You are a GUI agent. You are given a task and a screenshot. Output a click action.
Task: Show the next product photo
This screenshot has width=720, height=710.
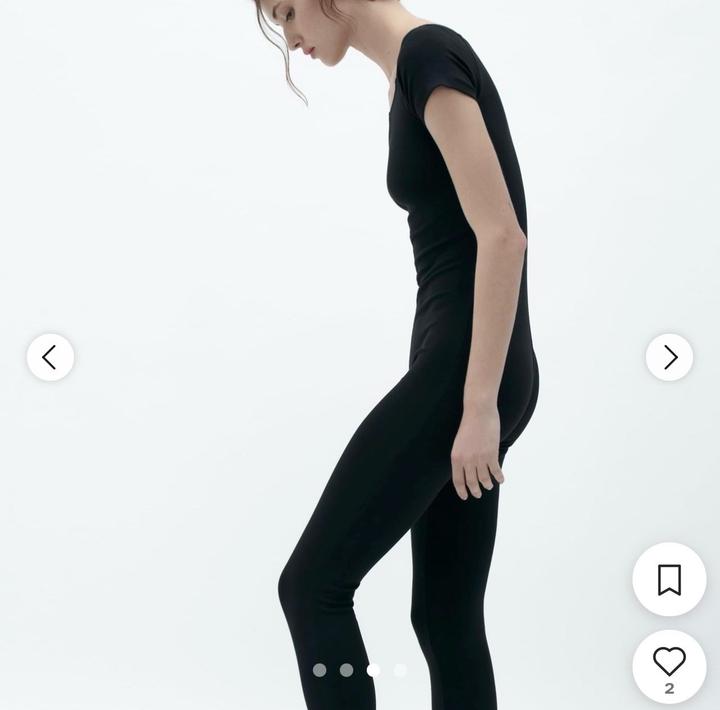click(669, 357)
